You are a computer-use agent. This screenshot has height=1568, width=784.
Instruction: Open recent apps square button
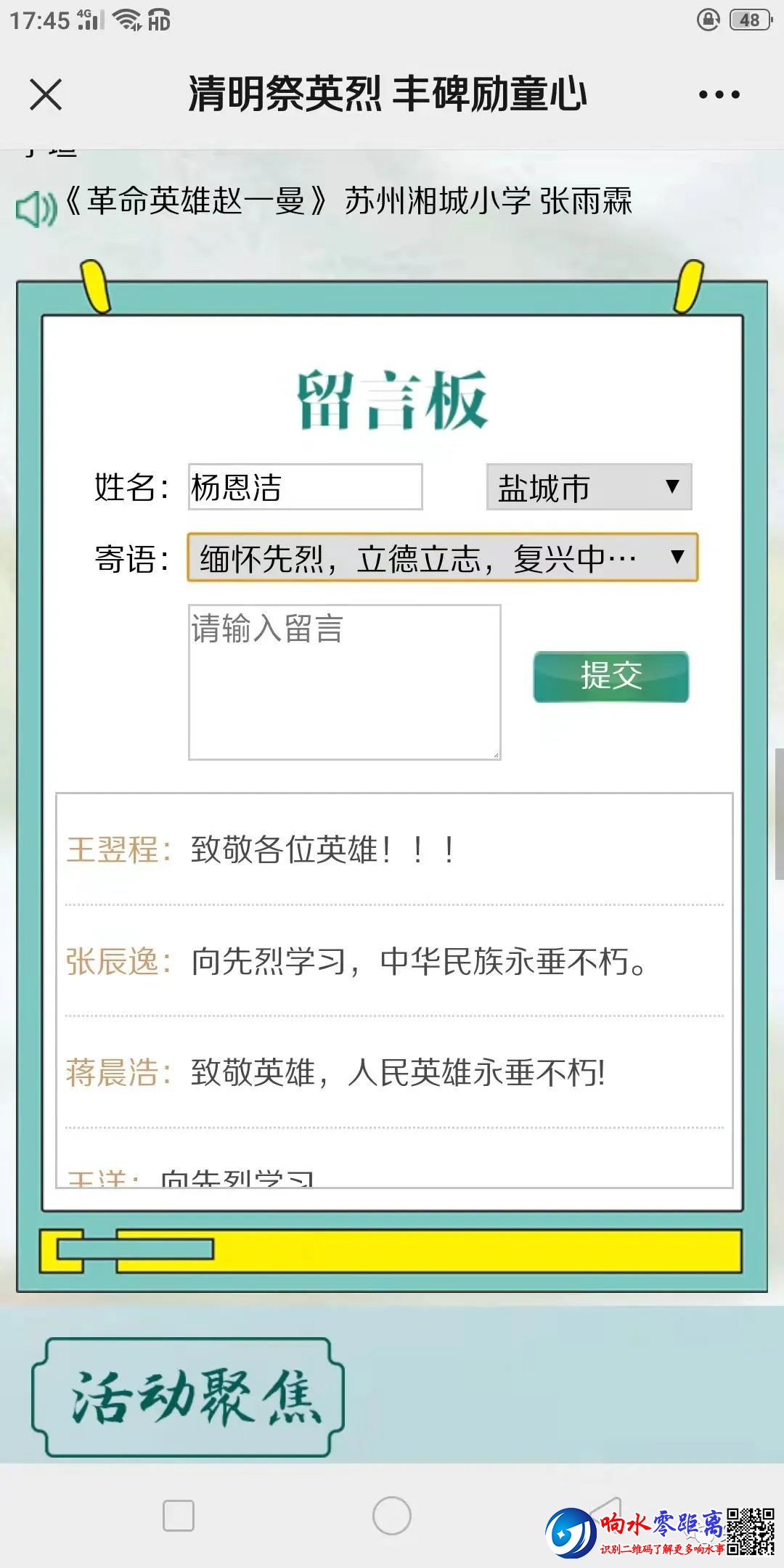179,1516
